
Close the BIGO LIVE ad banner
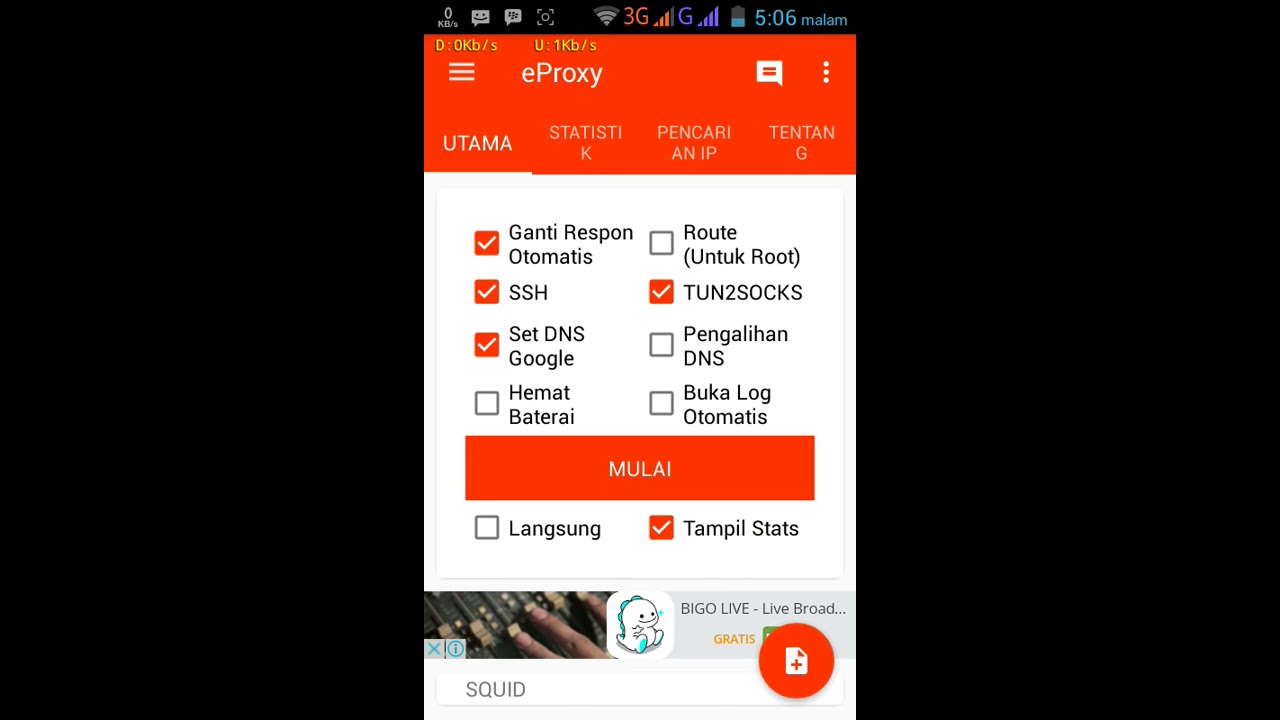click(434, 649)
